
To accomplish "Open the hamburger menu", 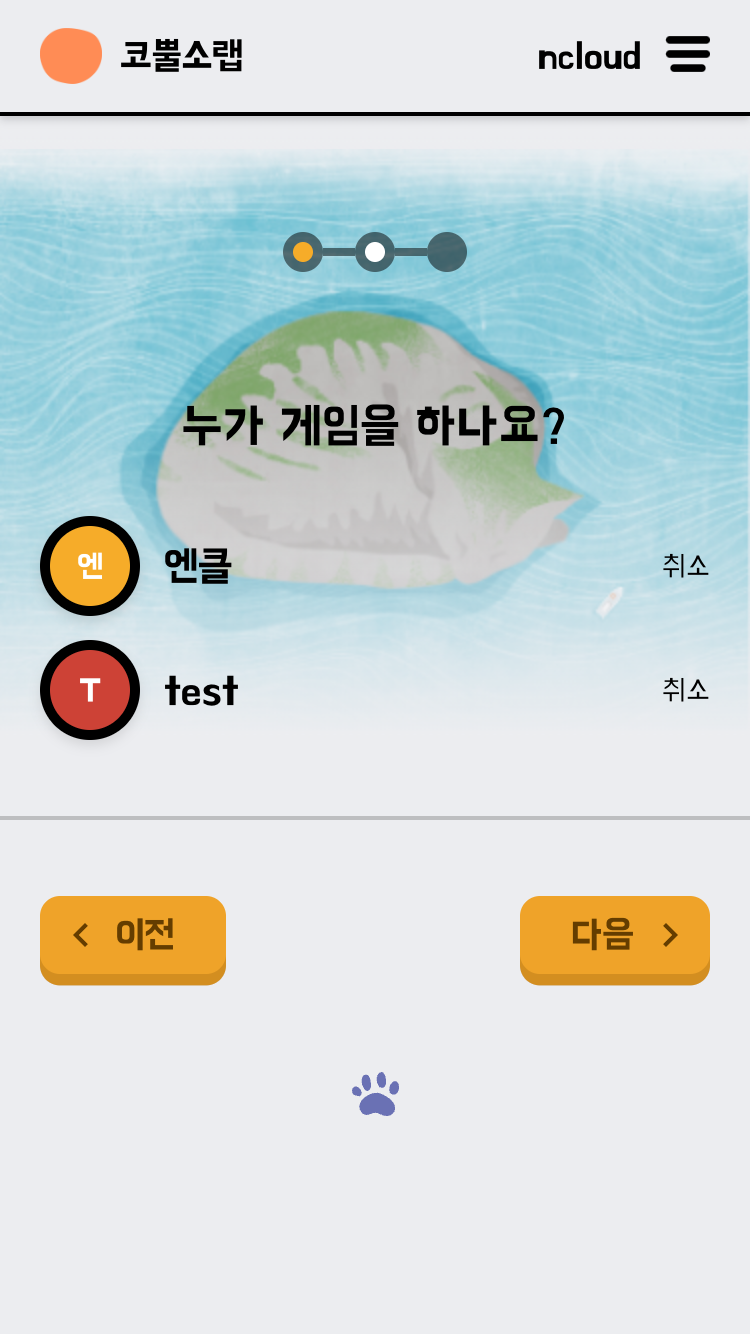I will pos(688,54).
